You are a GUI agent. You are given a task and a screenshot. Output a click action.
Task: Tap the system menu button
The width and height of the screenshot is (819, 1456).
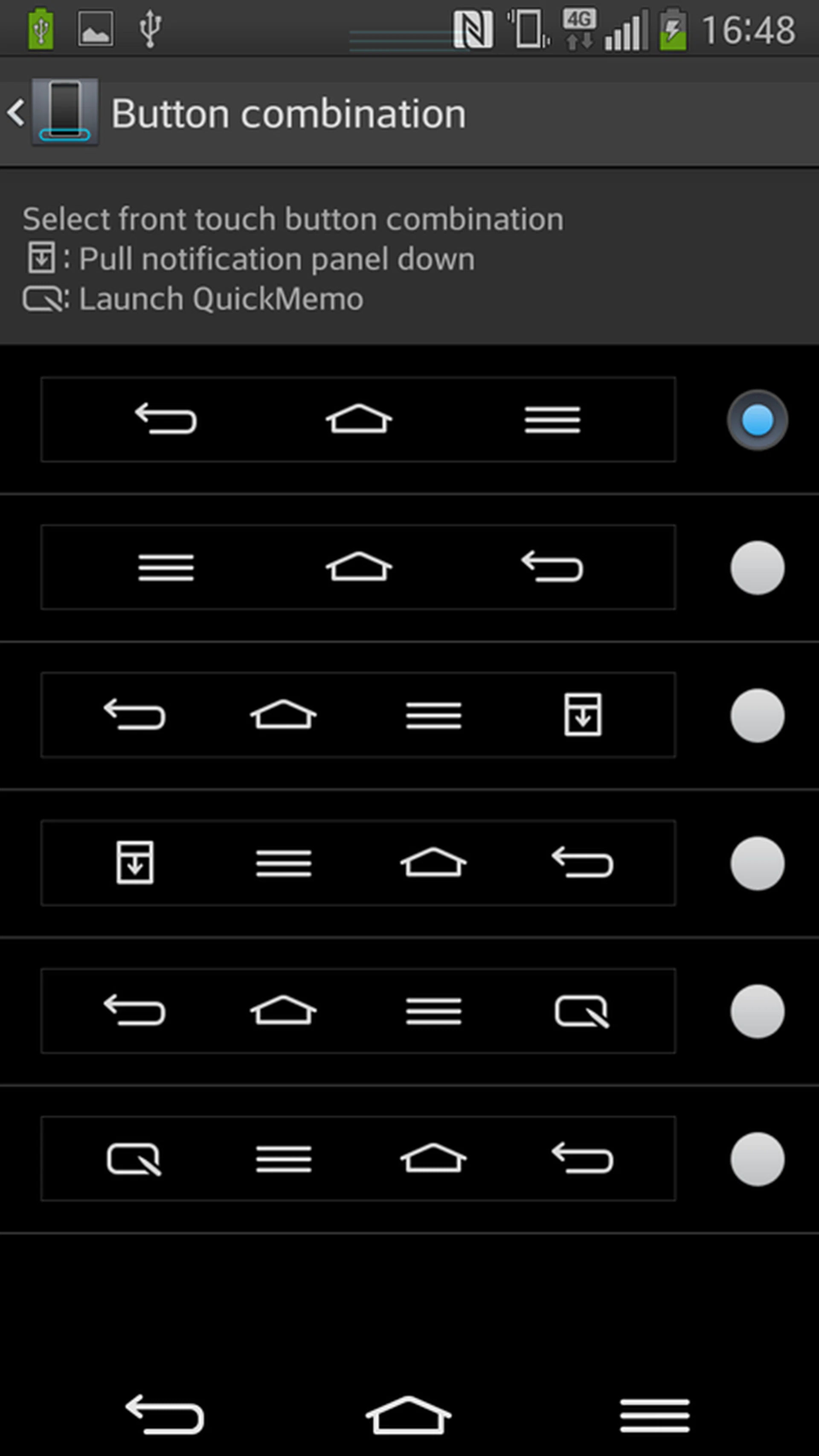pos(654,1415)
